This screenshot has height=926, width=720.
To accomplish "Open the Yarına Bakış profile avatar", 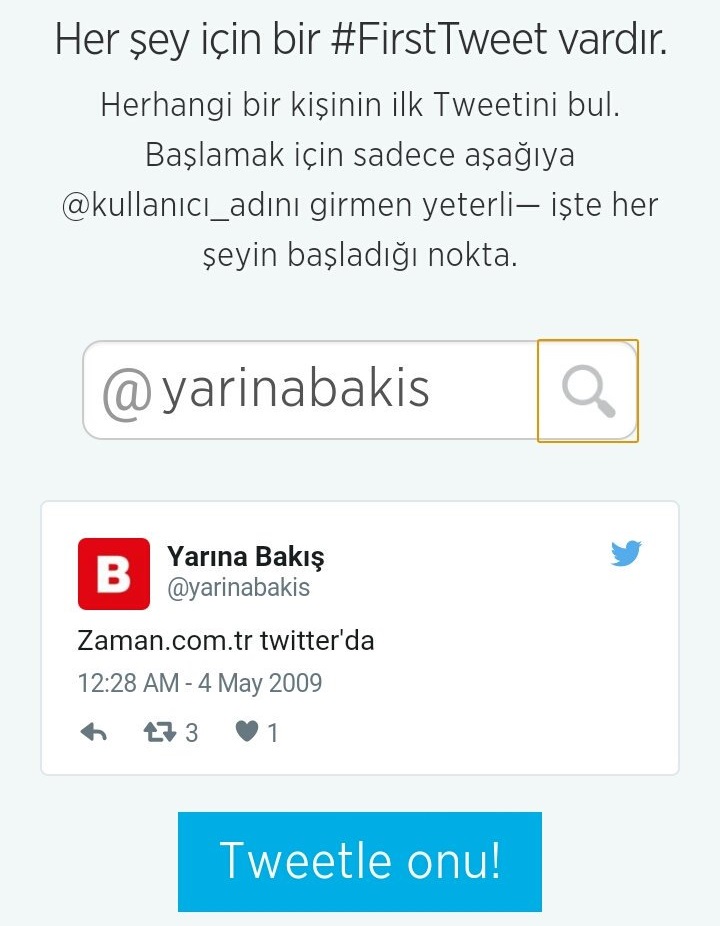I will (112, 575).
